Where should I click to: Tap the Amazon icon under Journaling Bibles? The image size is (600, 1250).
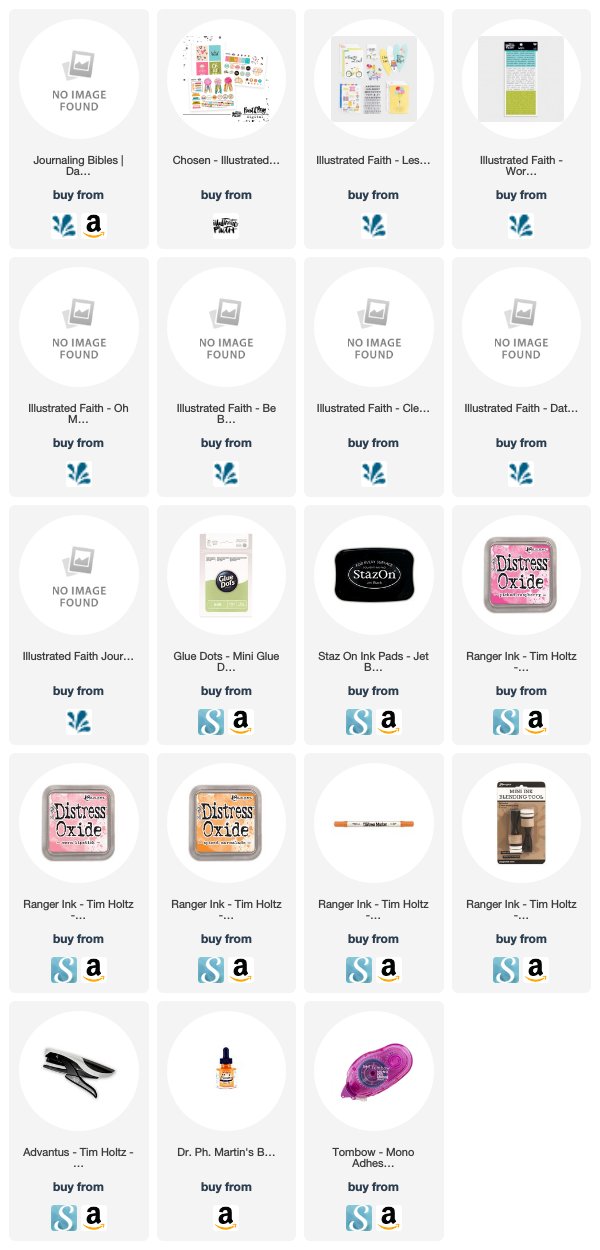point(94,228)
